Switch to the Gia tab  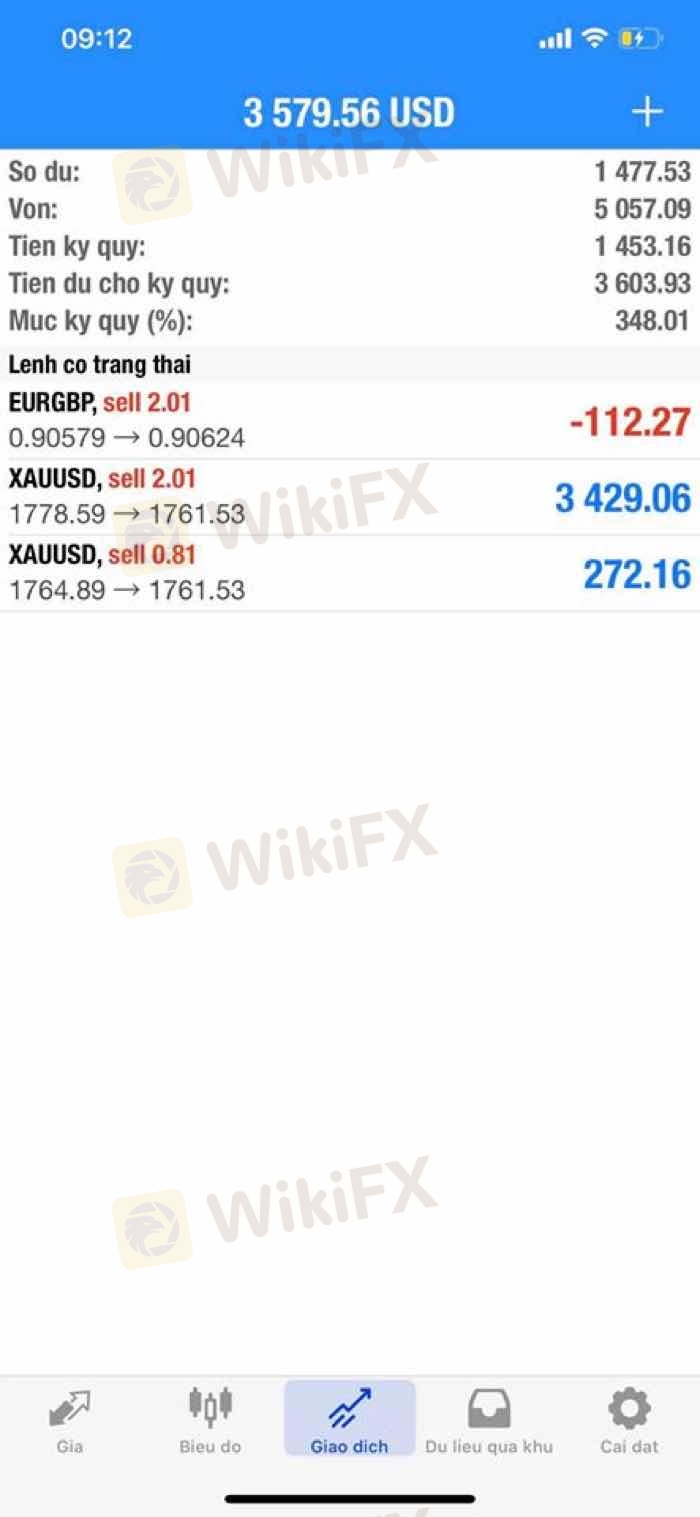(x=70, y=1420)
